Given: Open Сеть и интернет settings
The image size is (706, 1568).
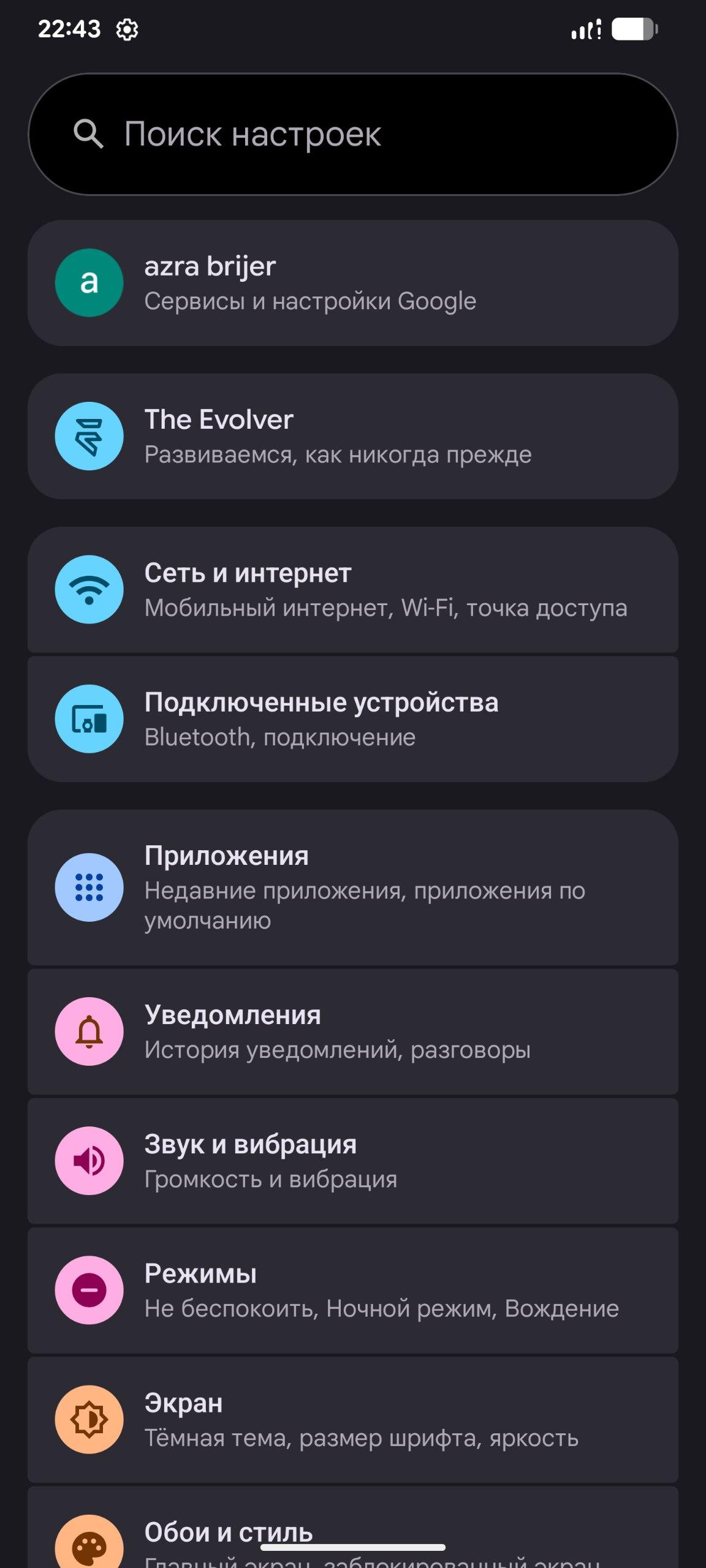Looking at the screenshot, I should [x=353, y=590].
